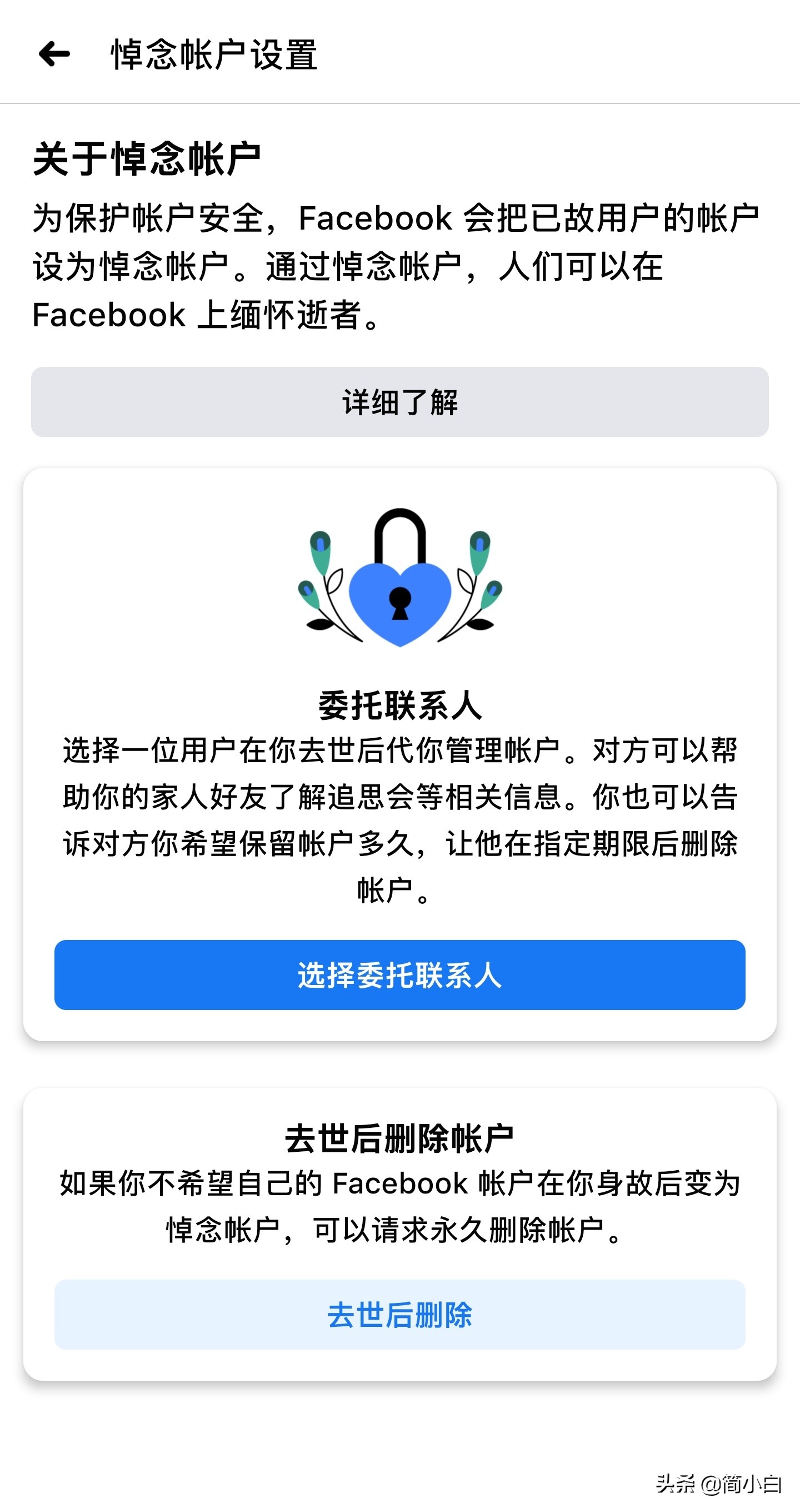Viewport: 800px width, 1512px height.
Task: Select 选择委托联系人 to choose legacy contact
Action: (x=399, y=976)
